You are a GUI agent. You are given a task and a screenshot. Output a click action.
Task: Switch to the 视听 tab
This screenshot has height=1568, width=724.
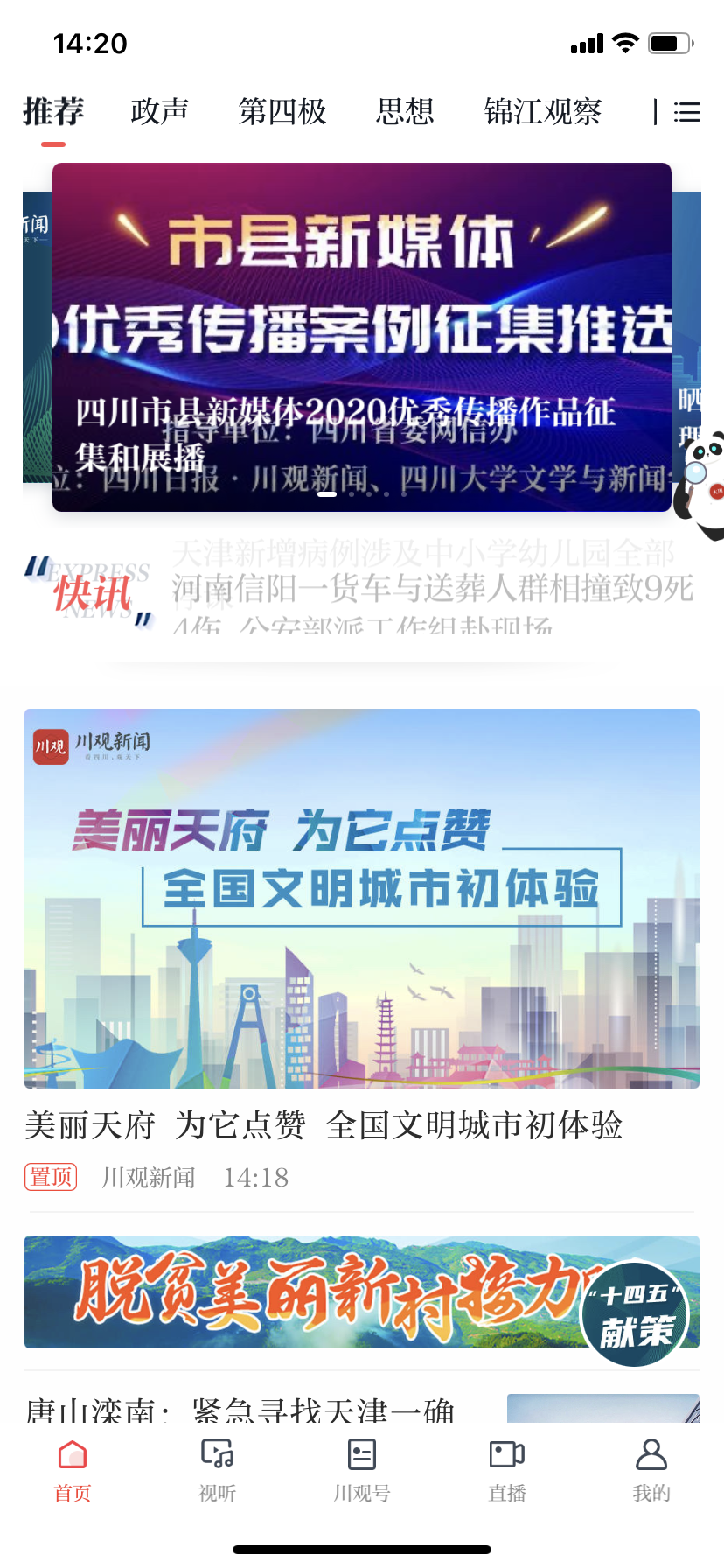click(217, 1470)
